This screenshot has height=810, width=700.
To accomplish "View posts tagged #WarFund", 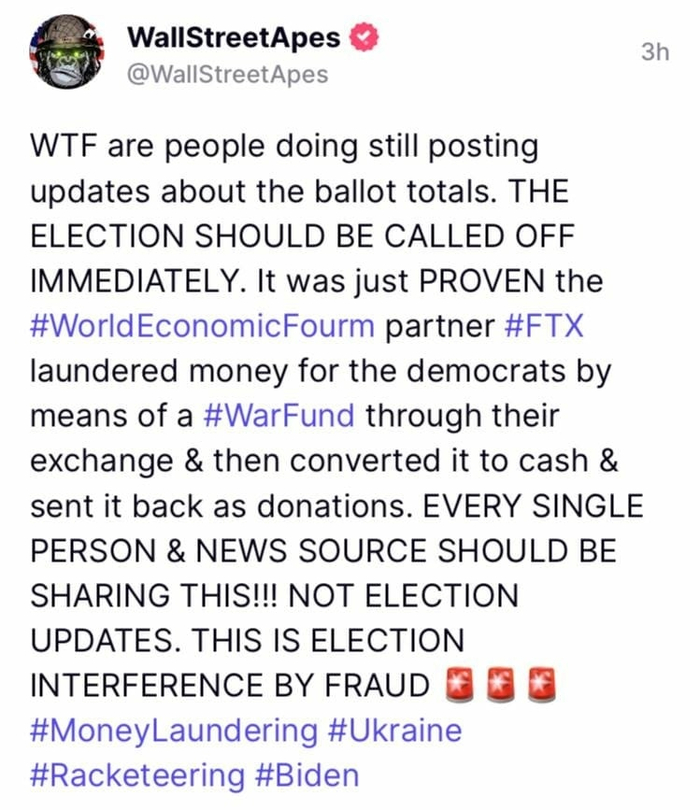I will [282, 415].
